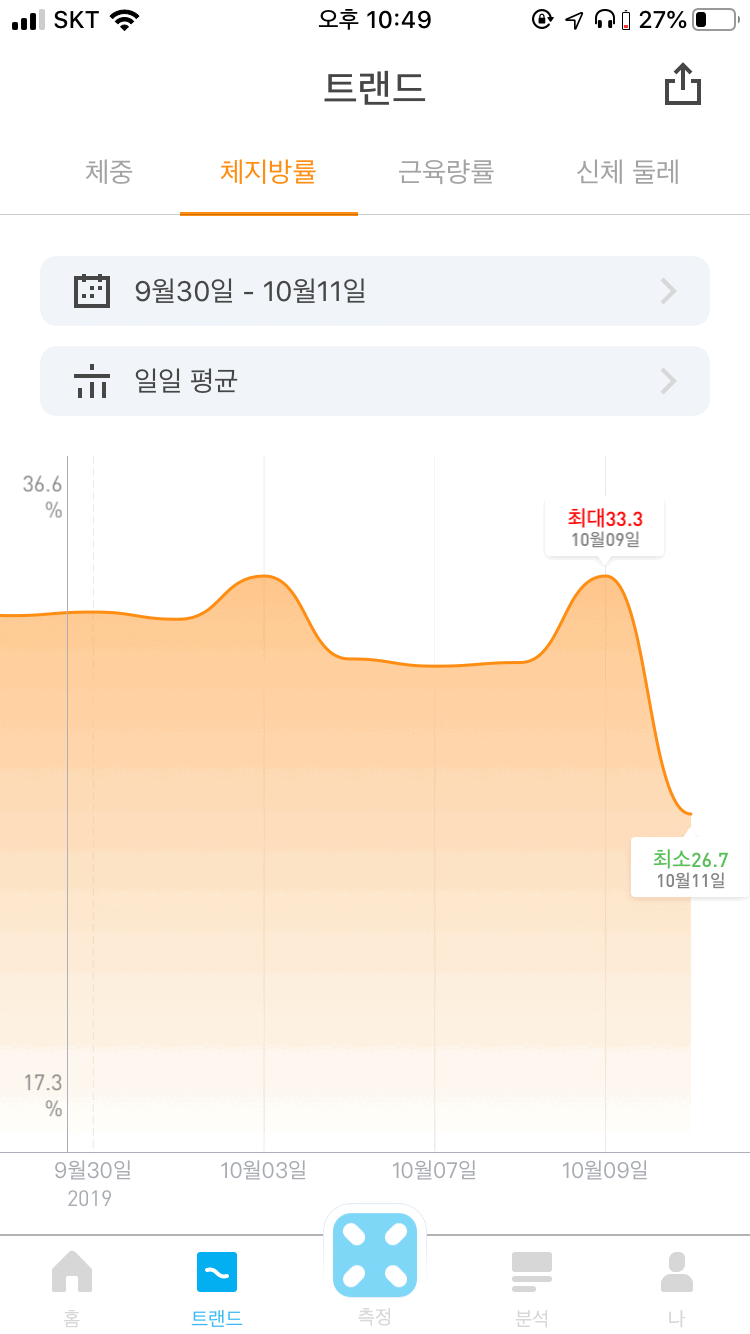Open the date range 9월30일 - 10월11일
Viewport: 750px width, 1334px height.
375,291
